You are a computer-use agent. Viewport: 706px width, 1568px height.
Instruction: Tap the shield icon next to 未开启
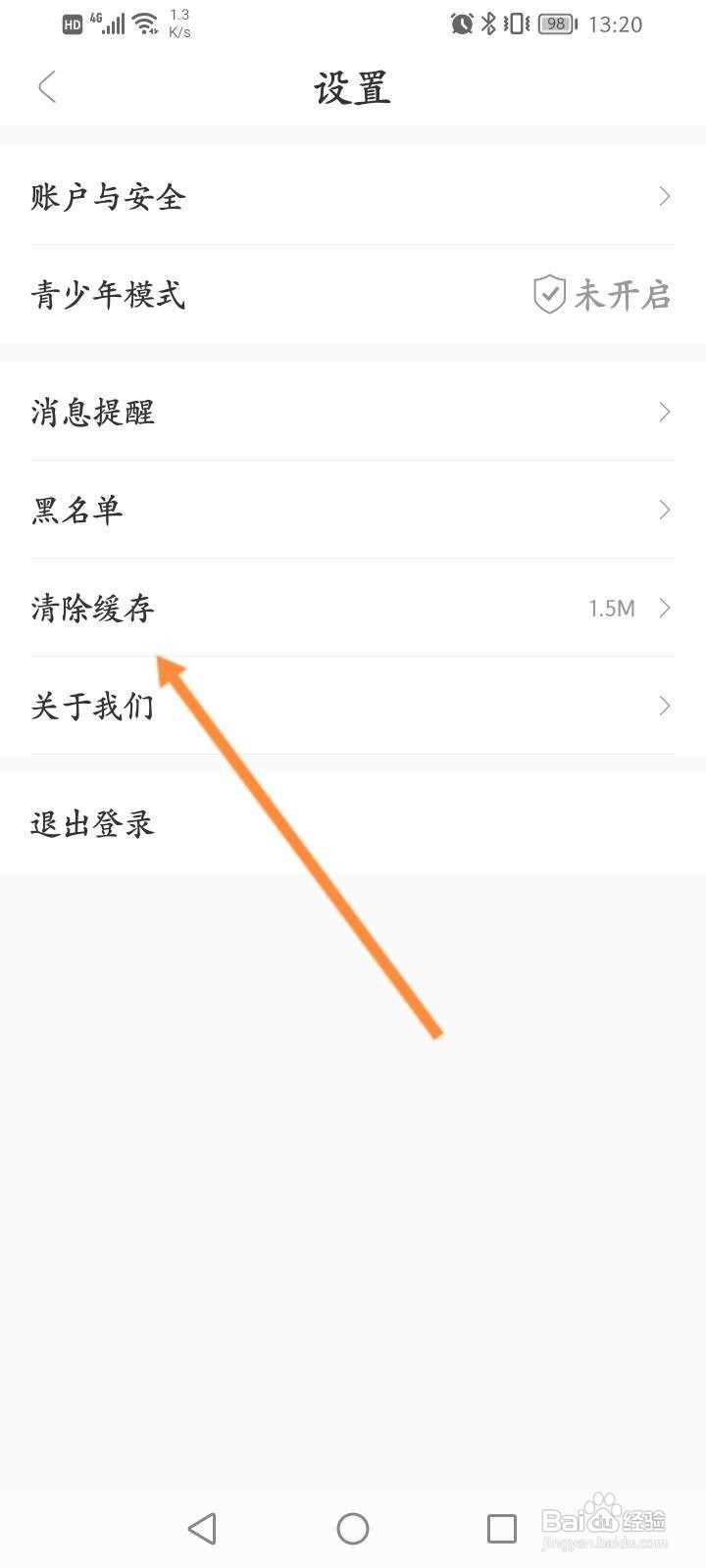tap(550, 294)
